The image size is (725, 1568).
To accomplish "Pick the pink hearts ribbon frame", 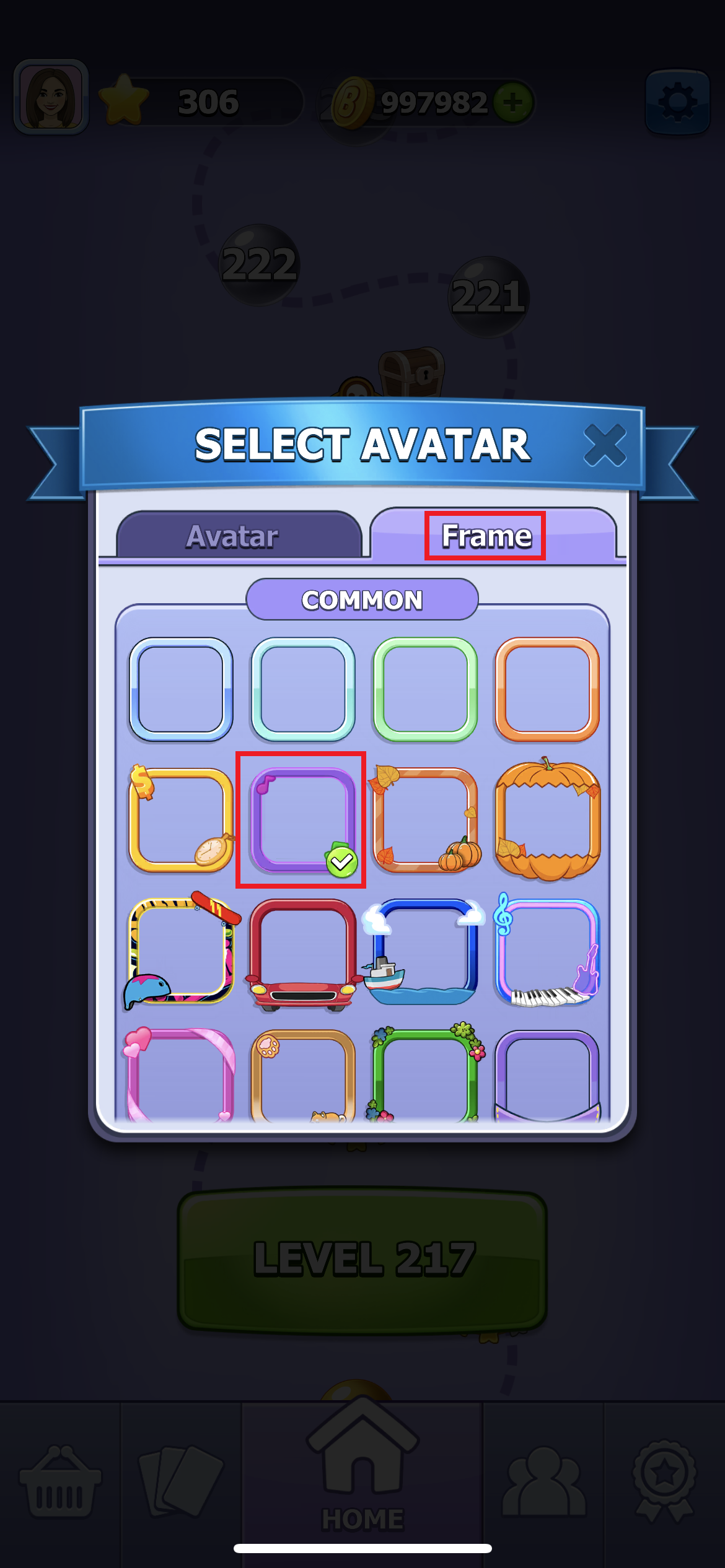I will [x=180, y=1075].
